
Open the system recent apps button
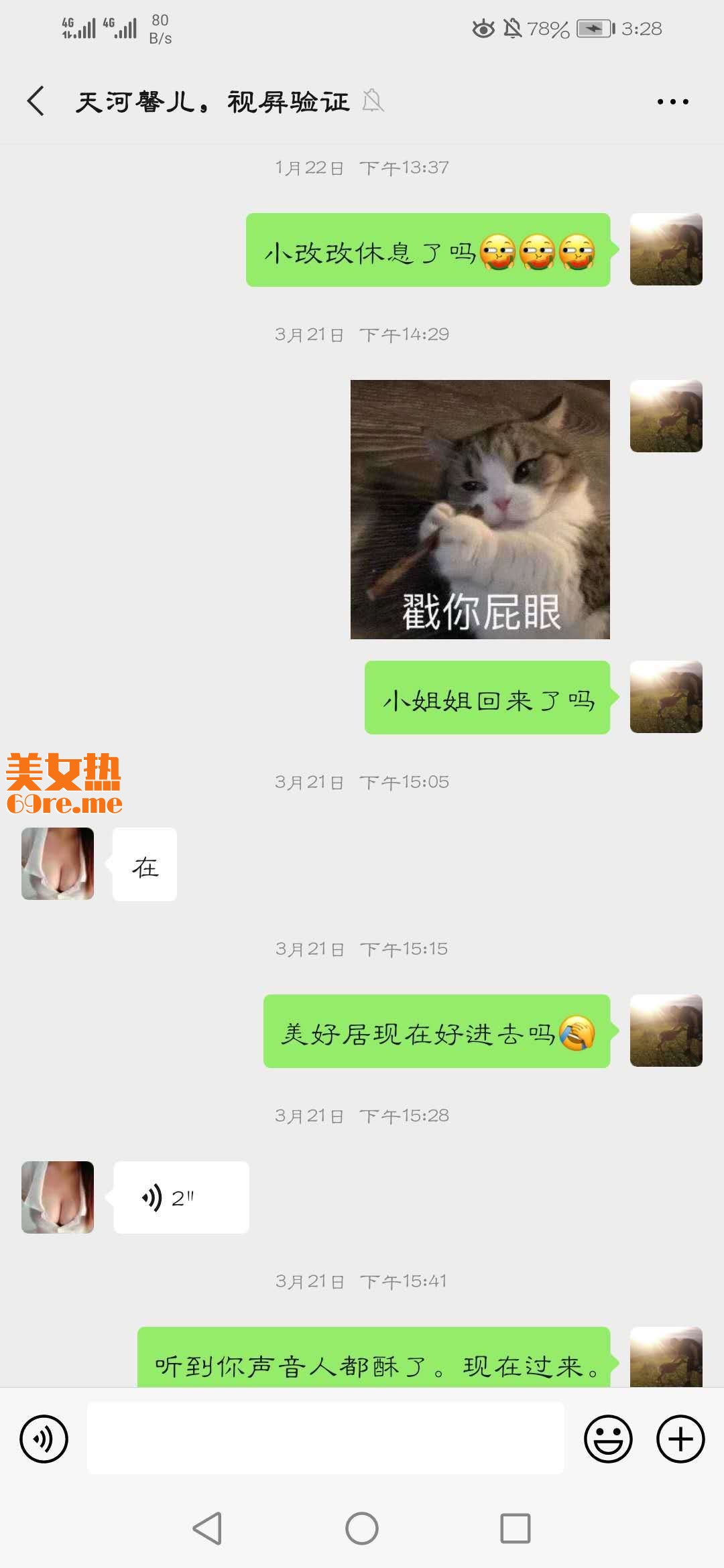pyautogui.click(x=515, y=1528)
